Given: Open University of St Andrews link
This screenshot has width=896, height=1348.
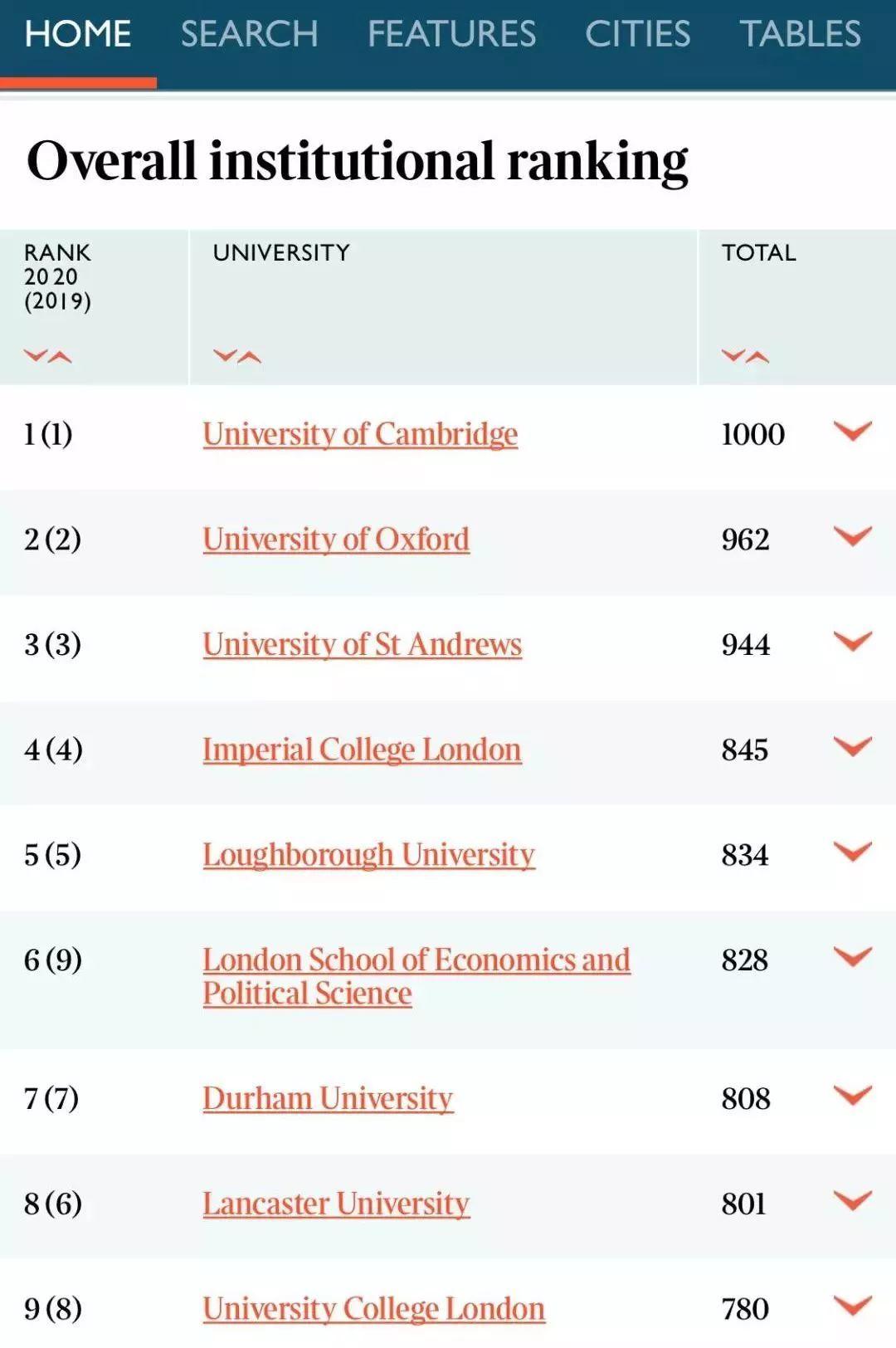Looking at the screenshot, I should pos(362,645).
